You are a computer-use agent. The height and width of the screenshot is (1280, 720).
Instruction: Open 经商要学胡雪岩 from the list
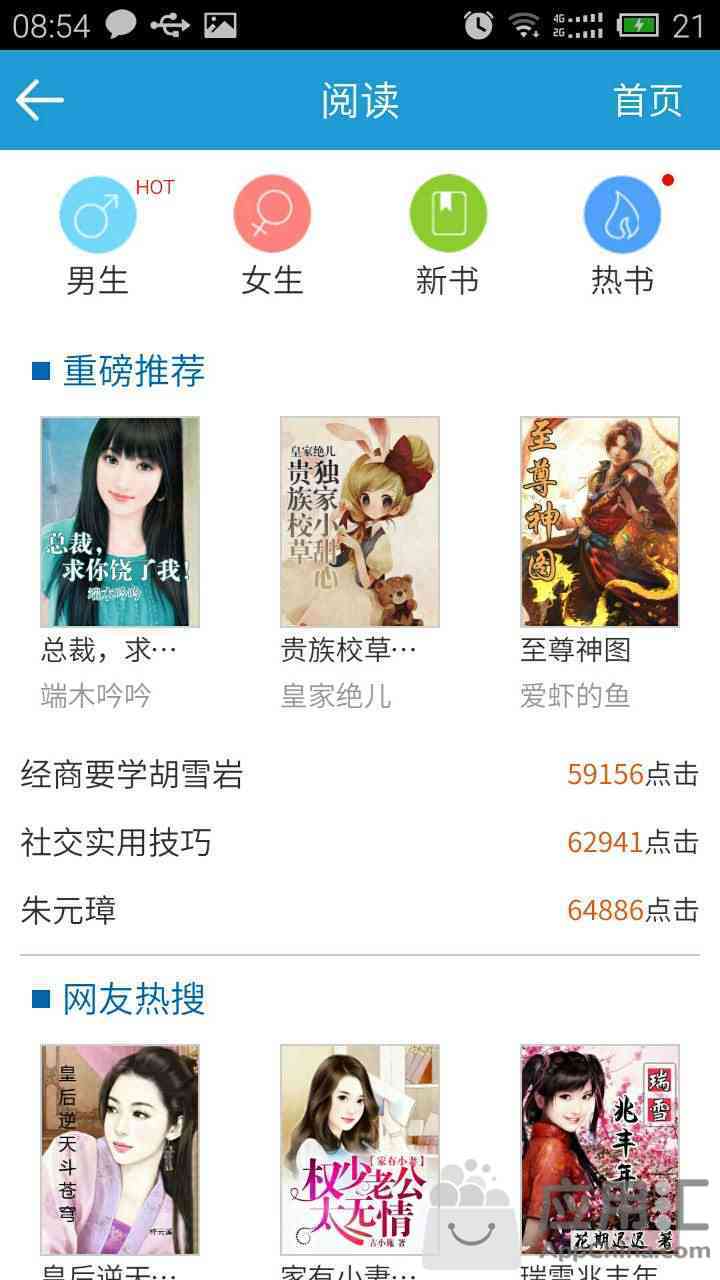click(132, 774)
